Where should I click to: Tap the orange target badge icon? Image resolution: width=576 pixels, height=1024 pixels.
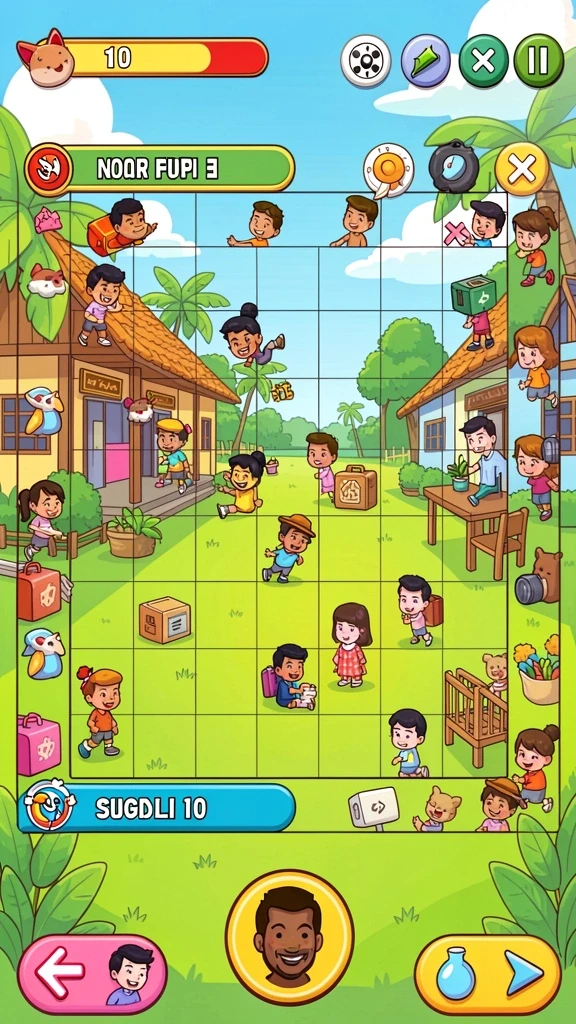click(388, 170)
